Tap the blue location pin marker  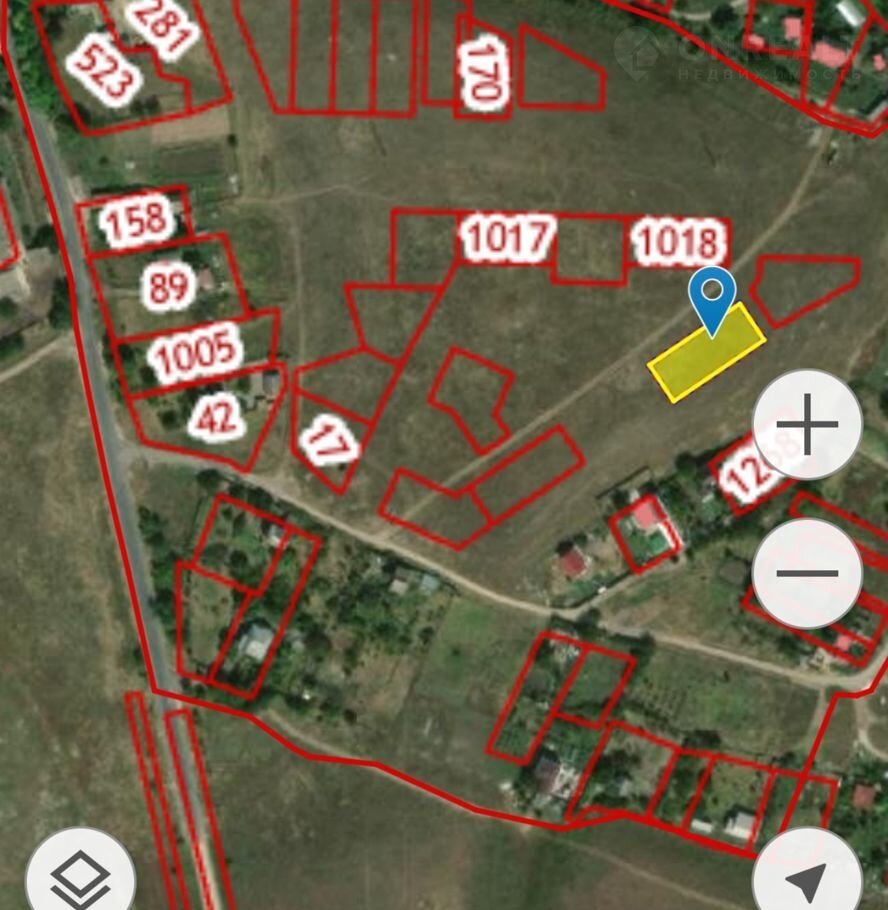[x=712, y=297]
